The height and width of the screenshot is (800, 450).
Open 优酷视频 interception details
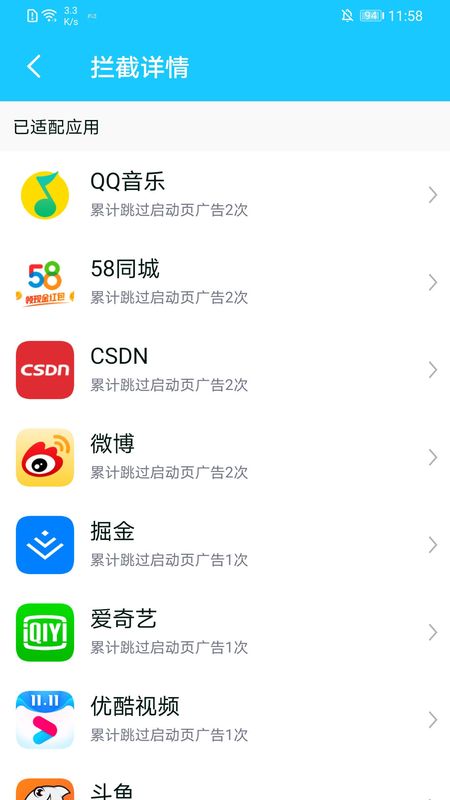(x=225, y=720)
